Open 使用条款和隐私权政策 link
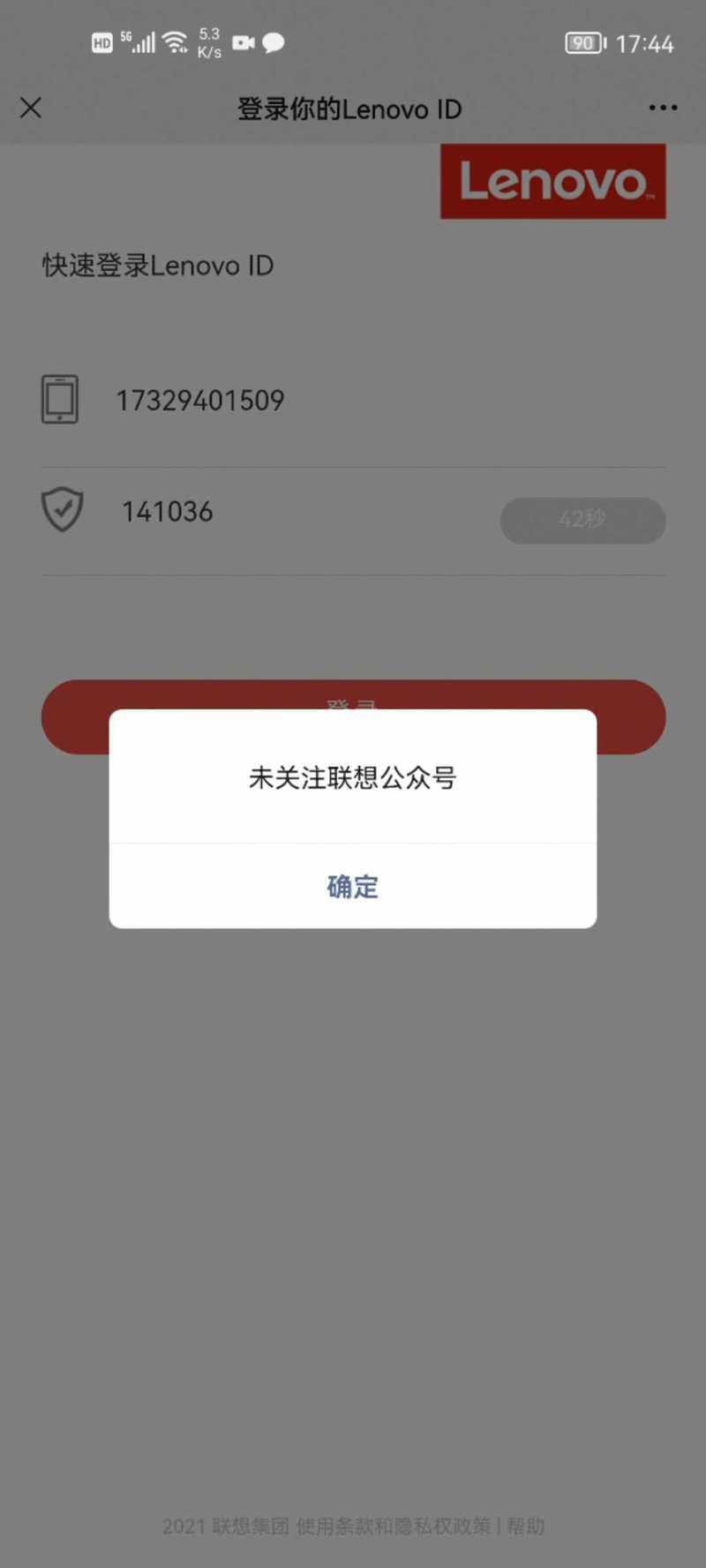Screen dimensions: 706x1568 coord(393,1526)
